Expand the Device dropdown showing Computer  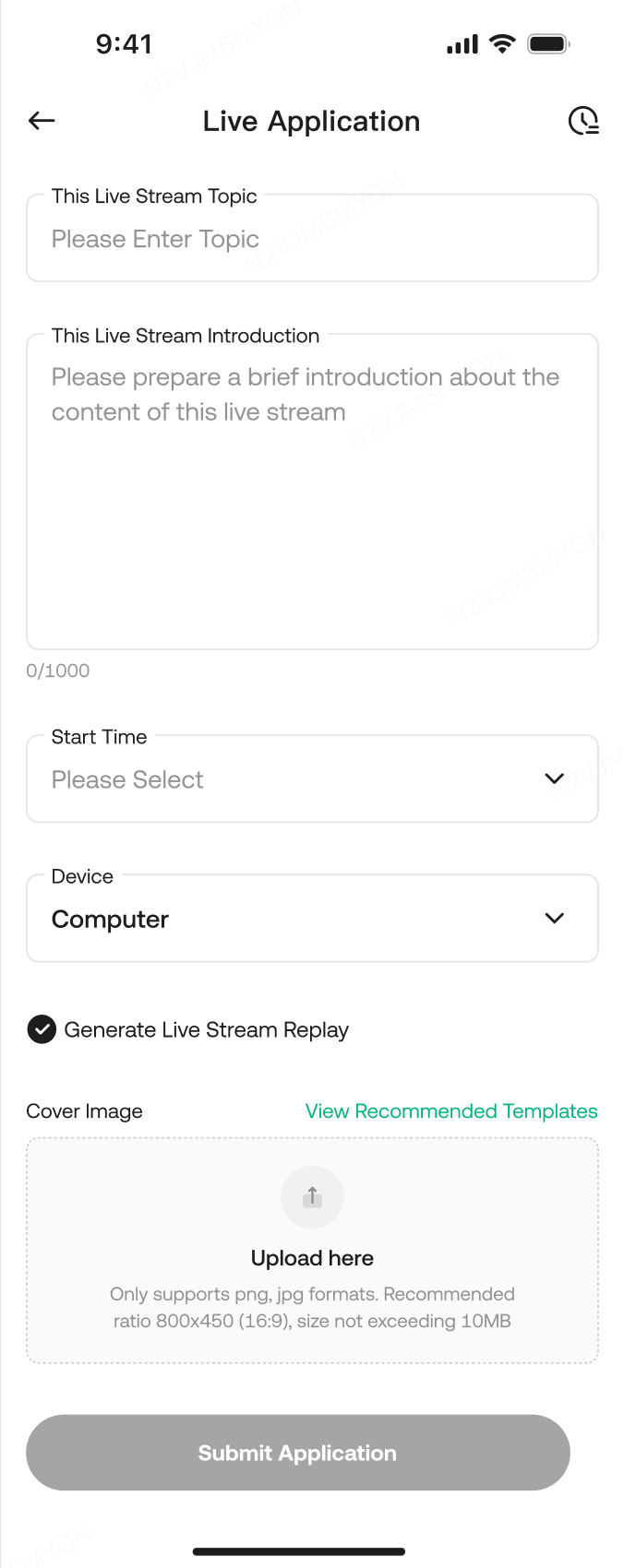[x=312, y=919]
